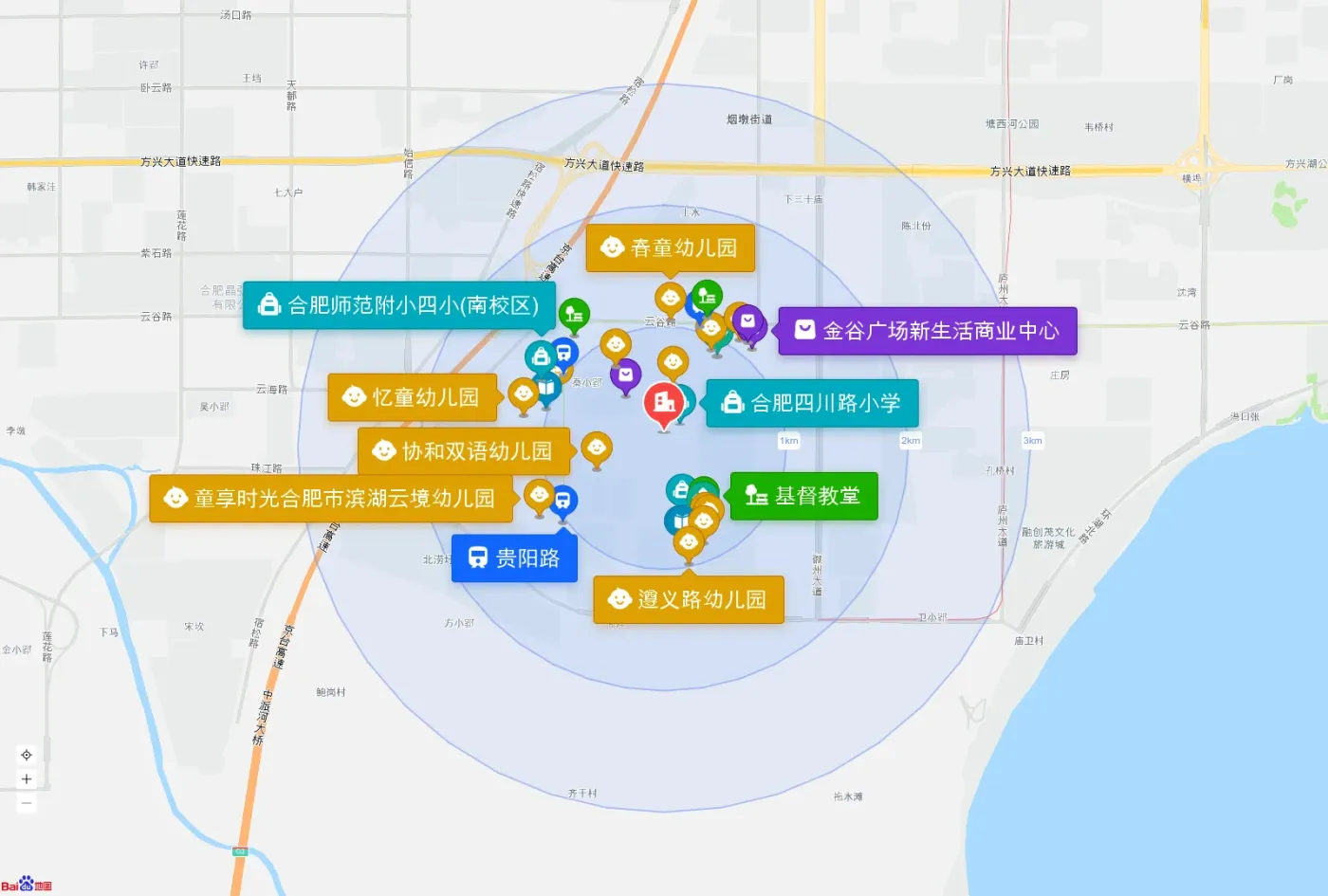Open the 春童幼儿园 label
1328x896 pixels.
671,248
